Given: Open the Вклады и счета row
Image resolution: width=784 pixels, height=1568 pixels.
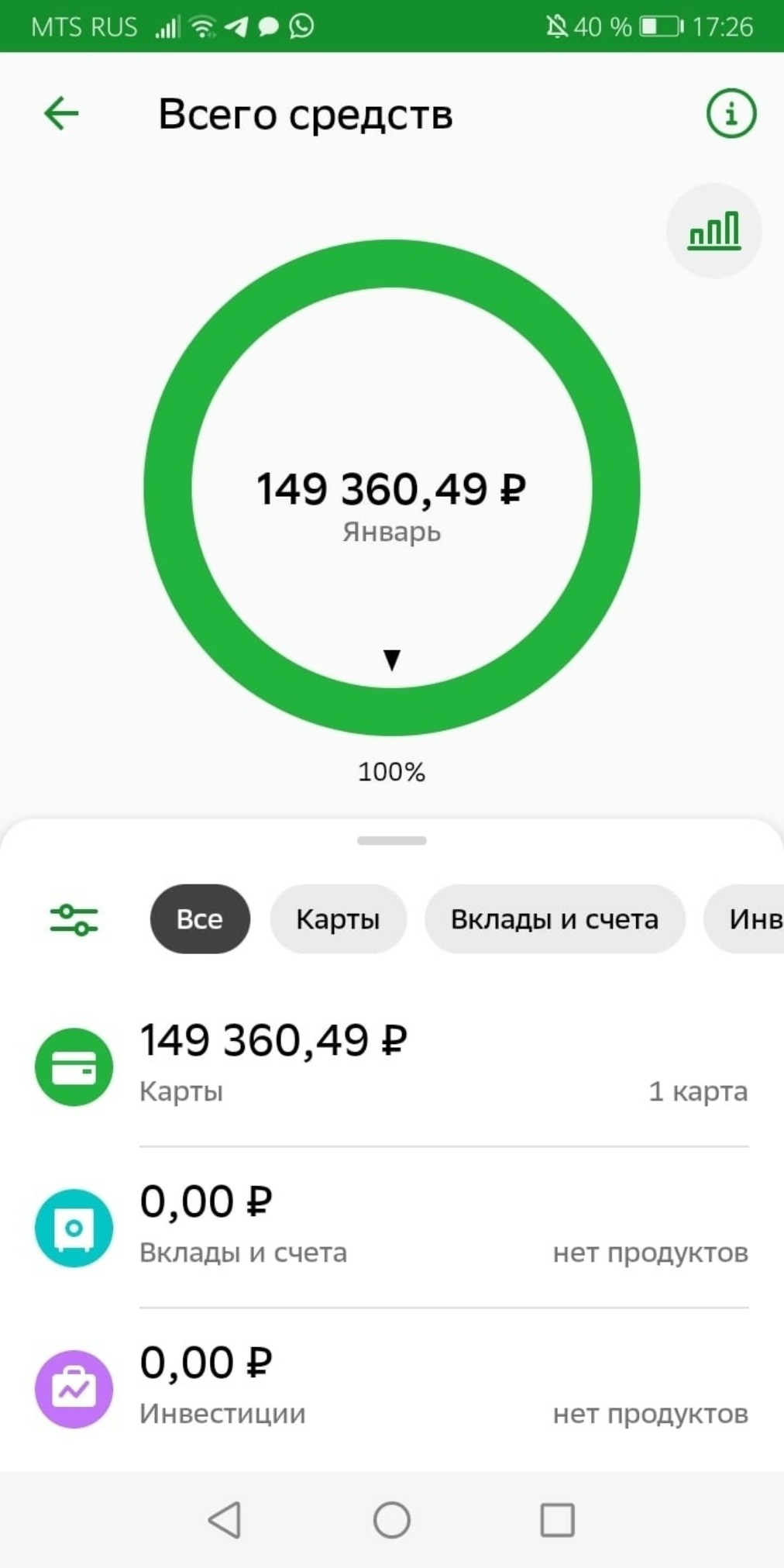Looking at the screenshot, I should pyautogui.click(x=392, y=1228).
